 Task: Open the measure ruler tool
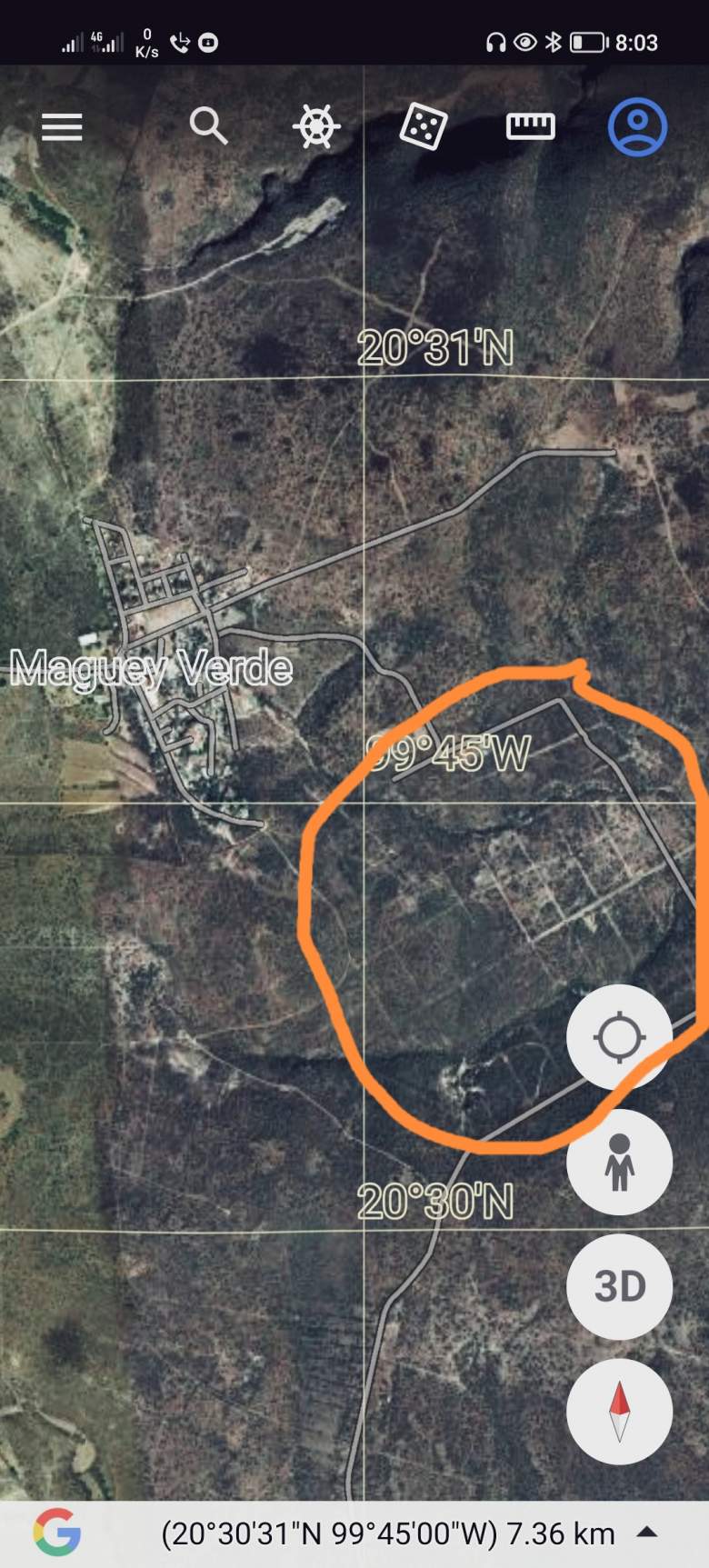click(x=530, y=126)
